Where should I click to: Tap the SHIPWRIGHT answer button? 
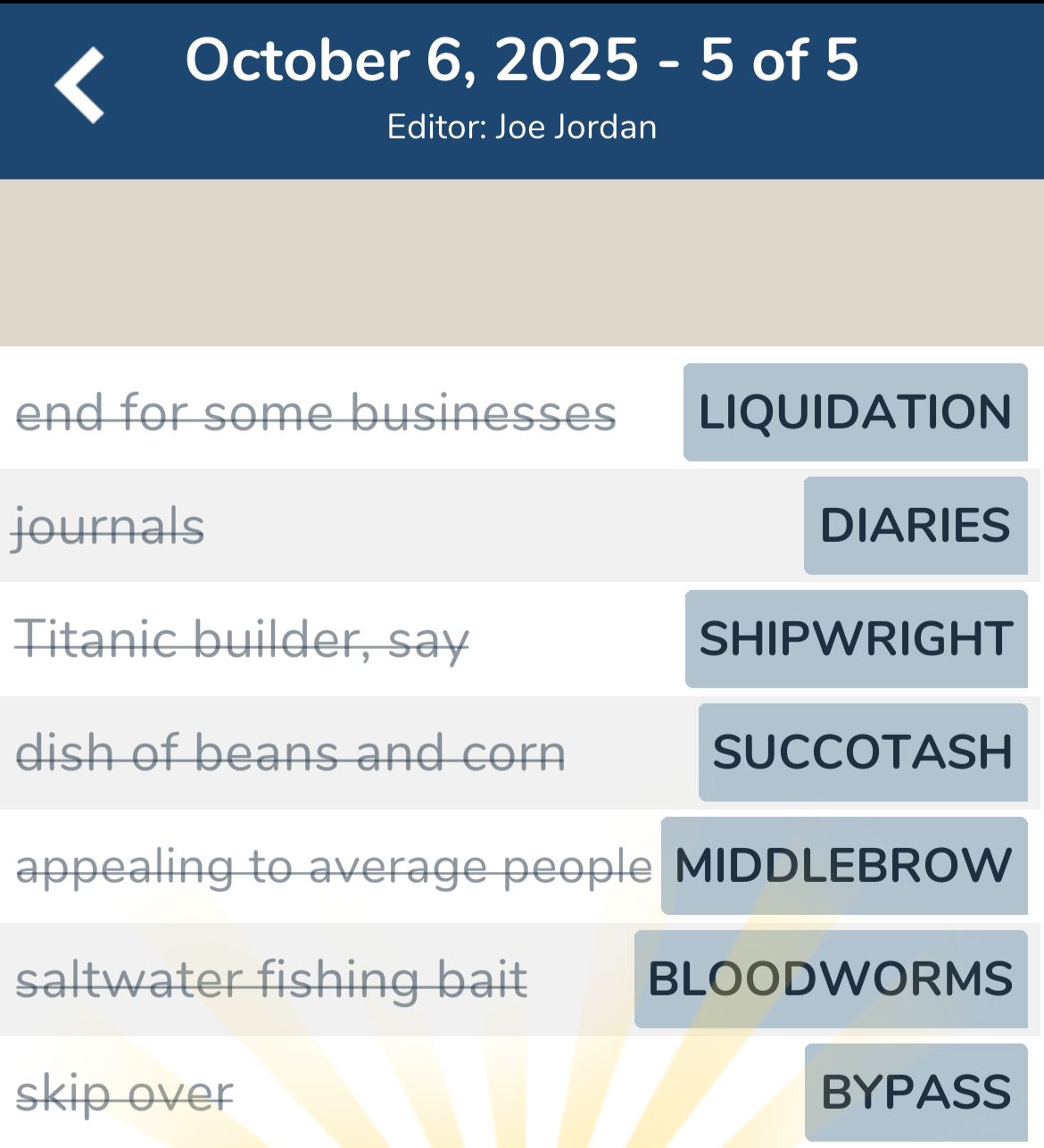(x=856, y=639)
